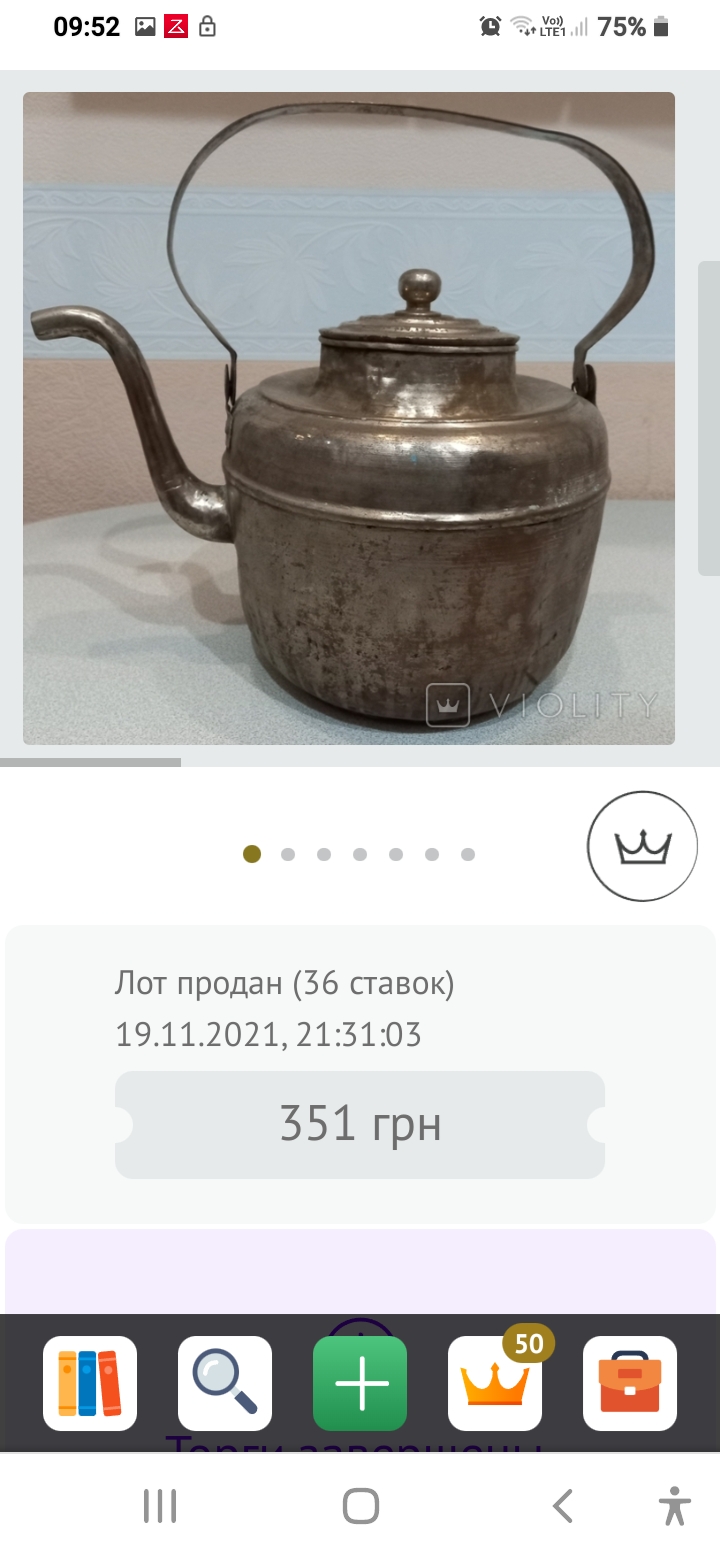Open the teapot lot photo
The image size is (720, 1560).
(x=349, y=418)
